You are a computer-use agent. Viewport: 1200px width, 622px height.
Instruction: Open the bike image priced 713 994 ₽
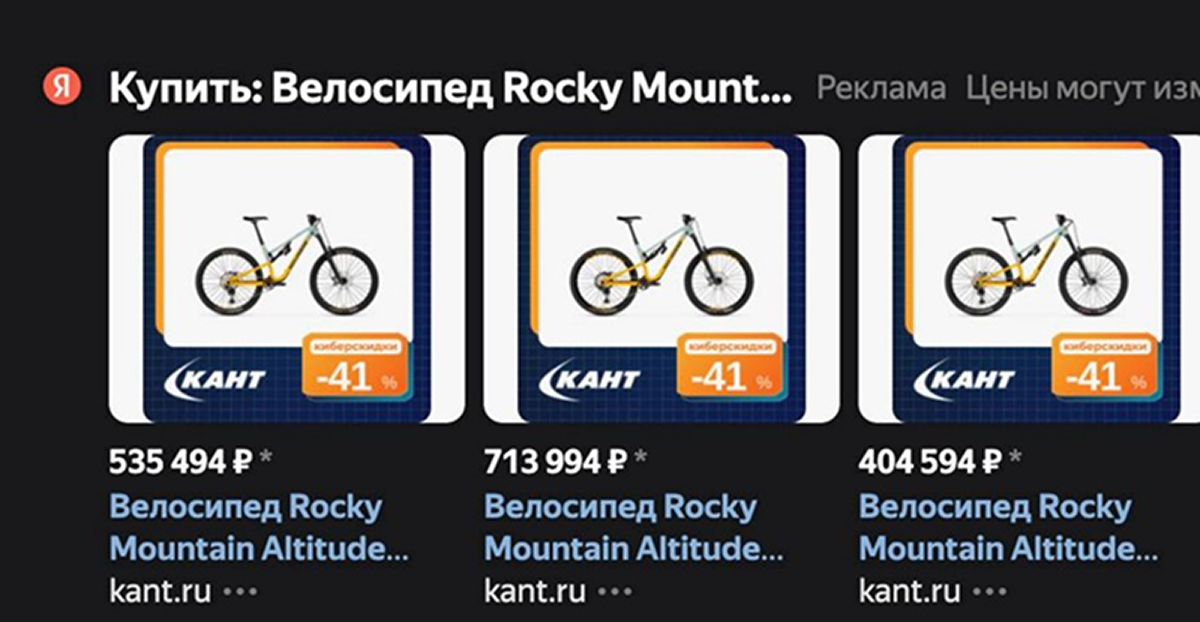click(x=661, y=279)
